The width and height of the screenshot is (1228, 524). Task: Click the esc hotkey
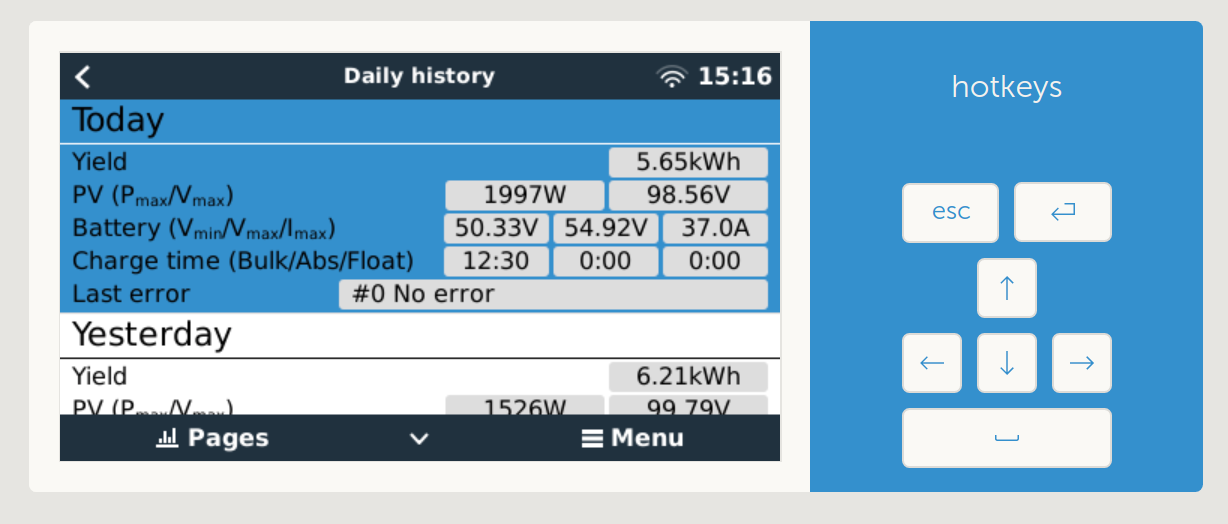click(x=950, y=212)
